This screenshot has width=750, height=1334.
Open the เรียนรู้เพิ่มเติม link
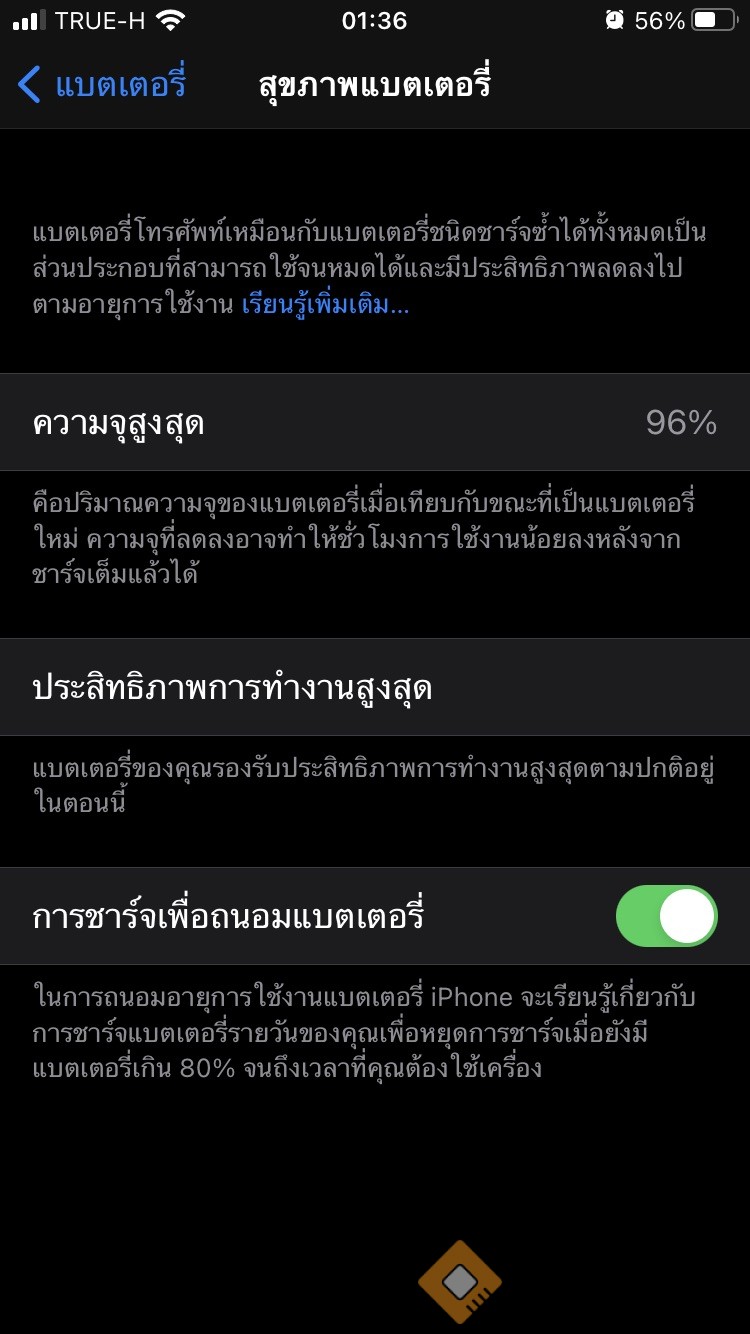325,305
